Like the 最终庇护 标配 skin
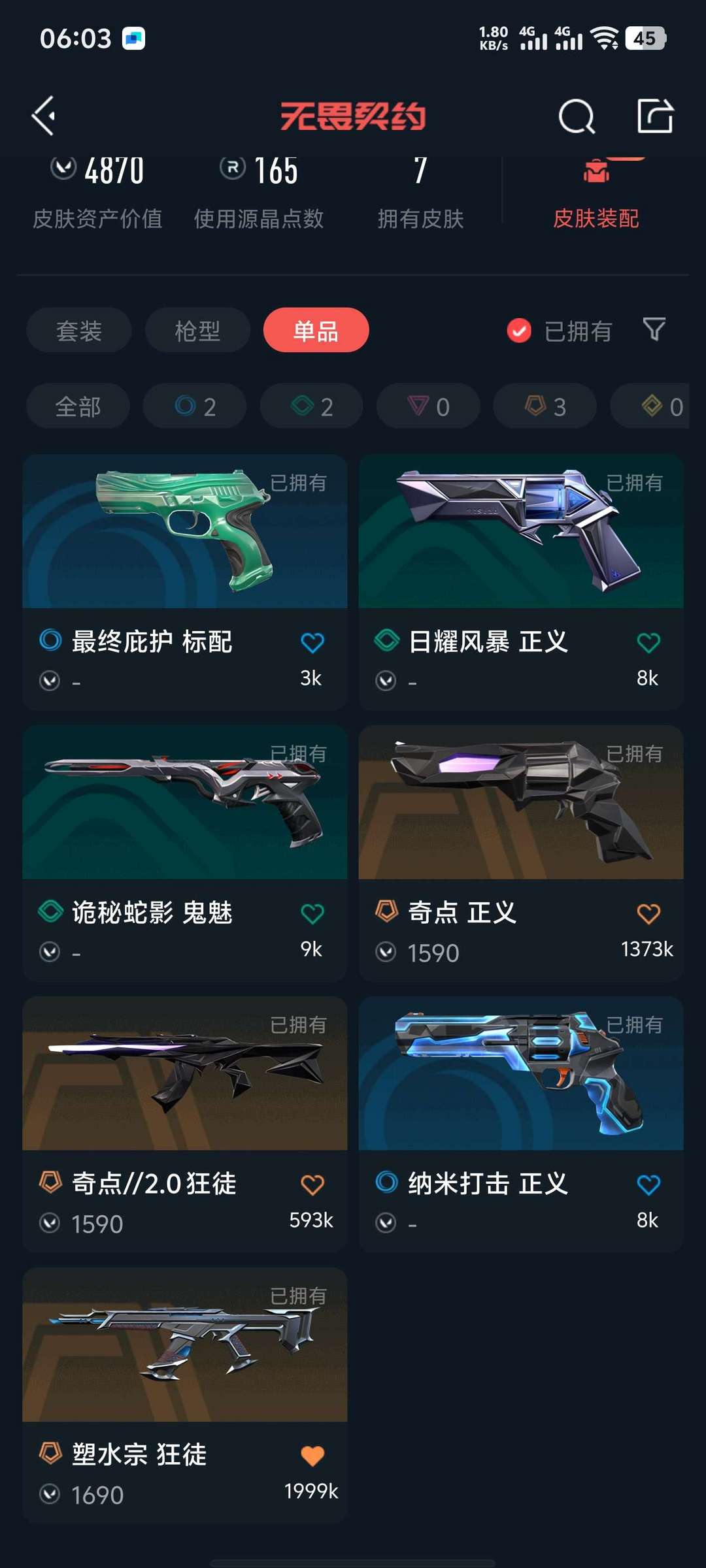The height and width of the screenshot is (1568, 706). coord(312,643)
